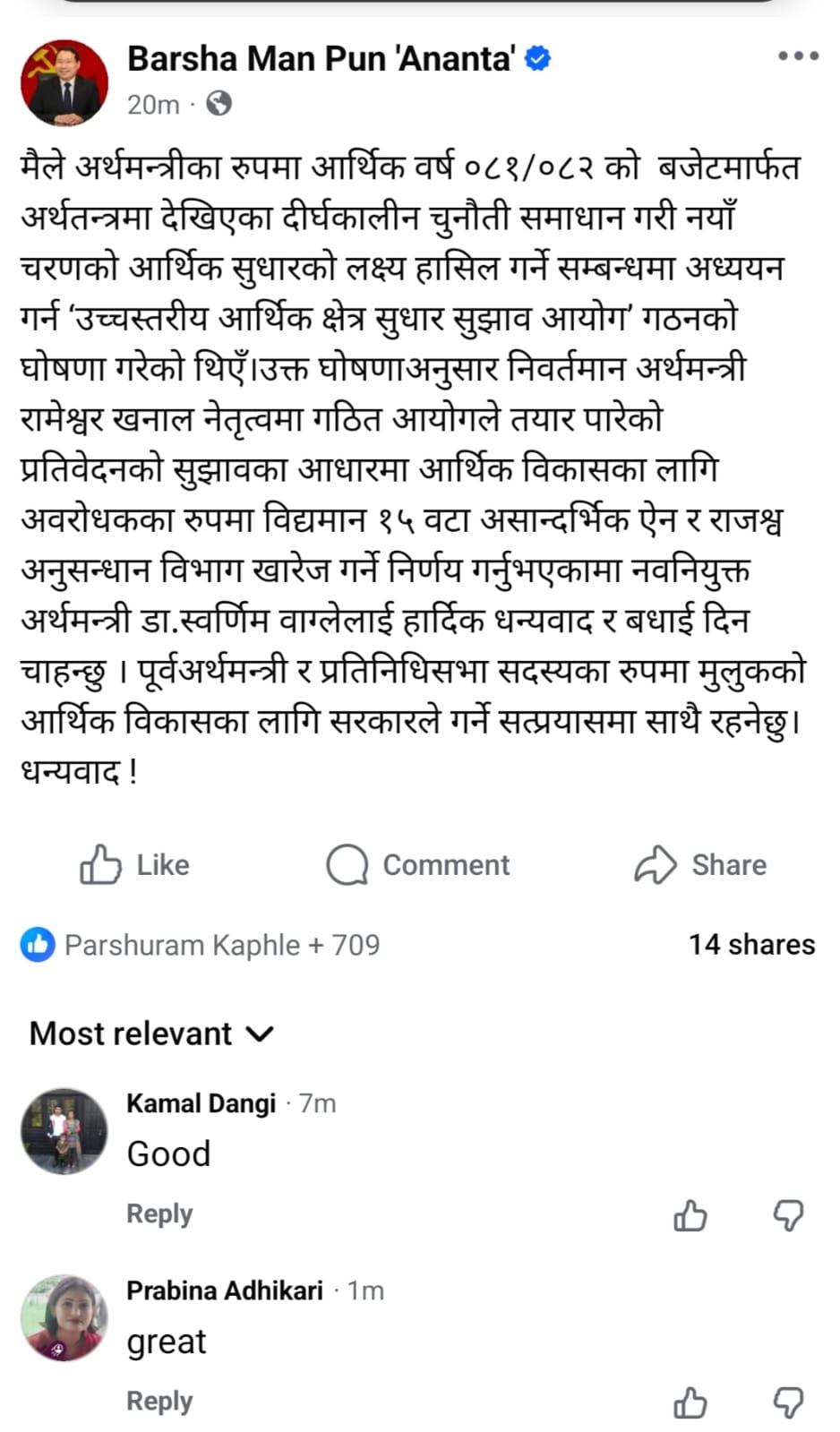Comment on this post
Viewport: 840px width, 1432px height.
[418, 864]
